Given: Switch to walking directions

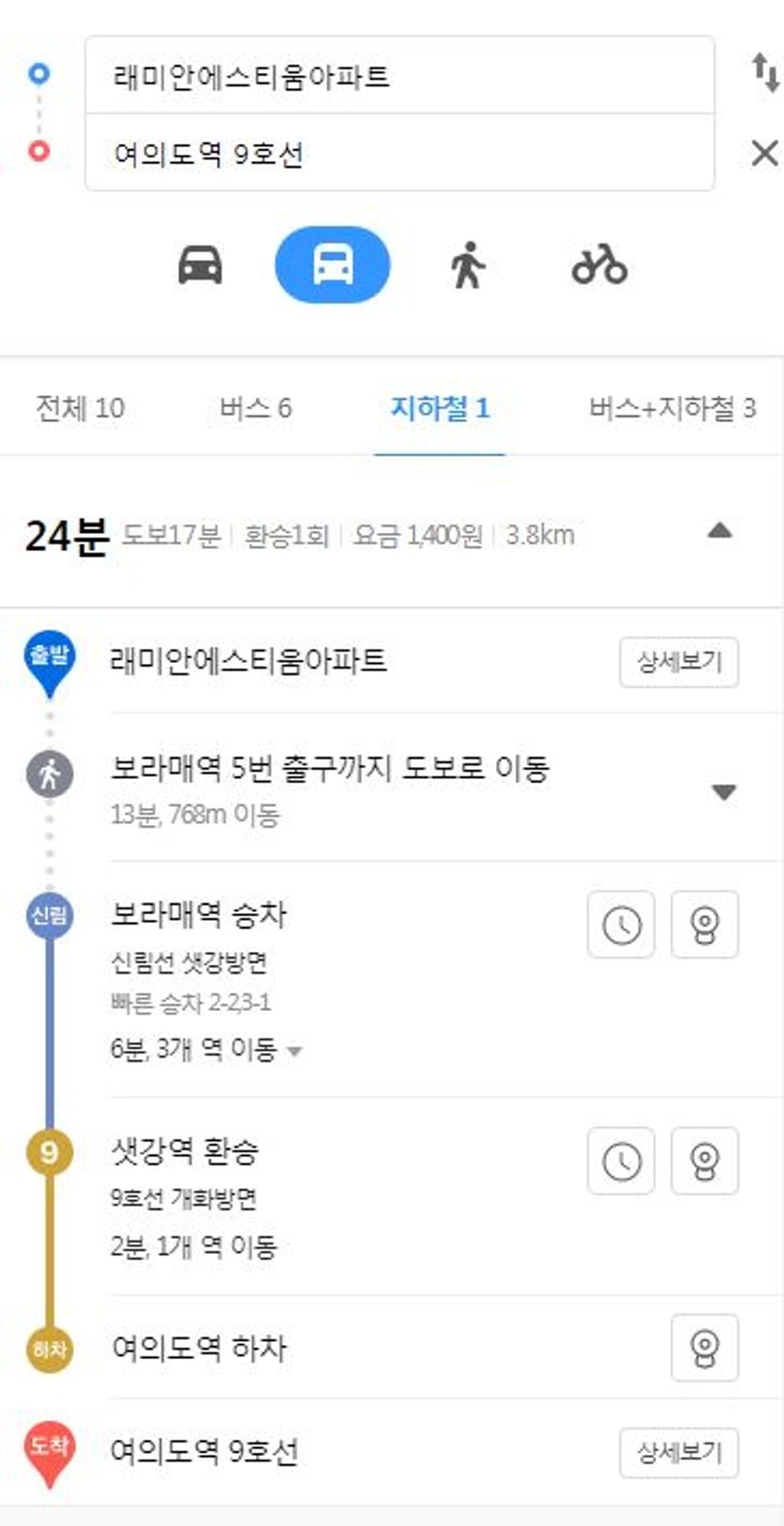Looking at the screenshot, I should point(467,266).
